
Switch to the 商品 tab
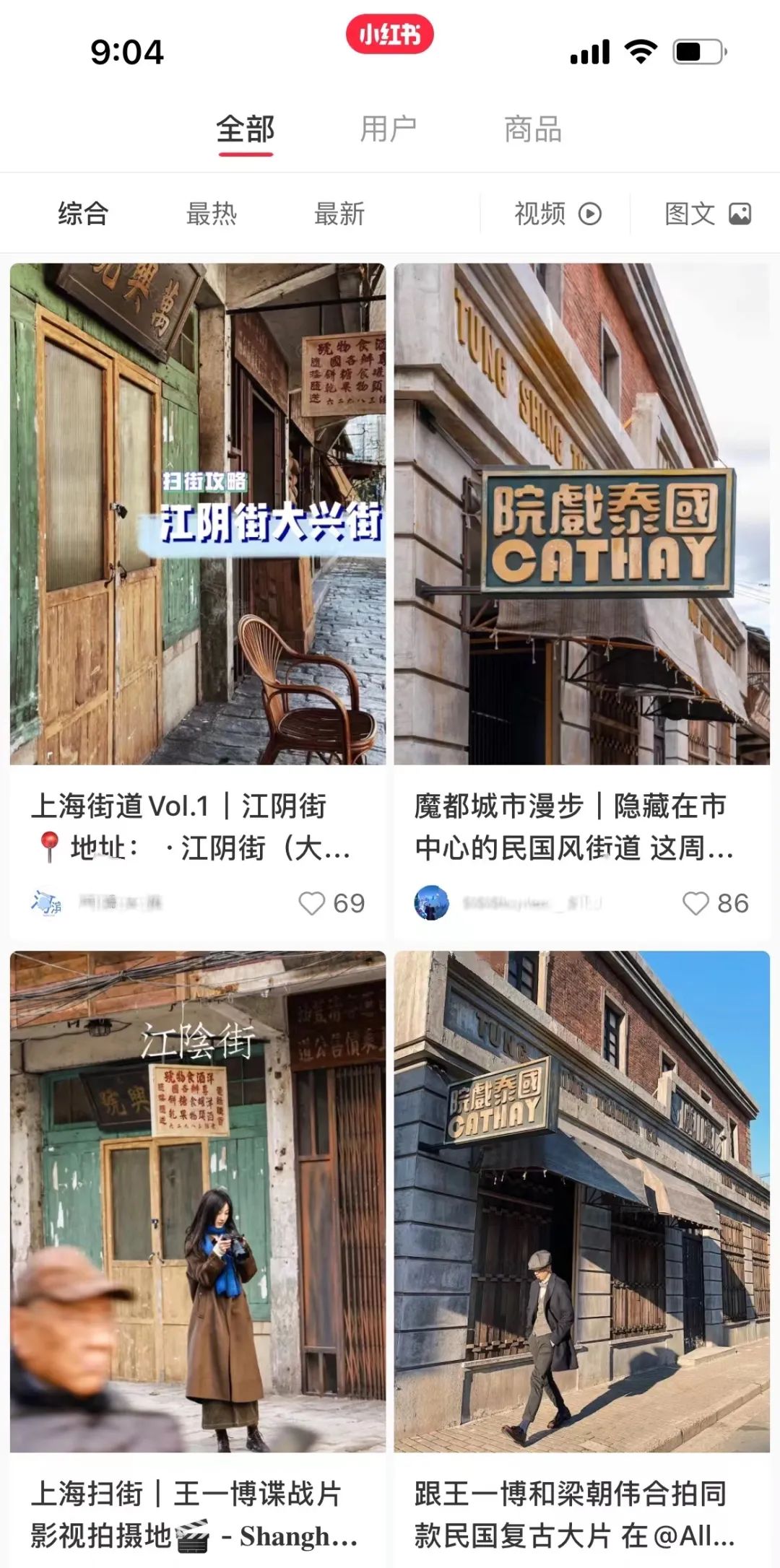pyautogui.click(x=532, y=130)
